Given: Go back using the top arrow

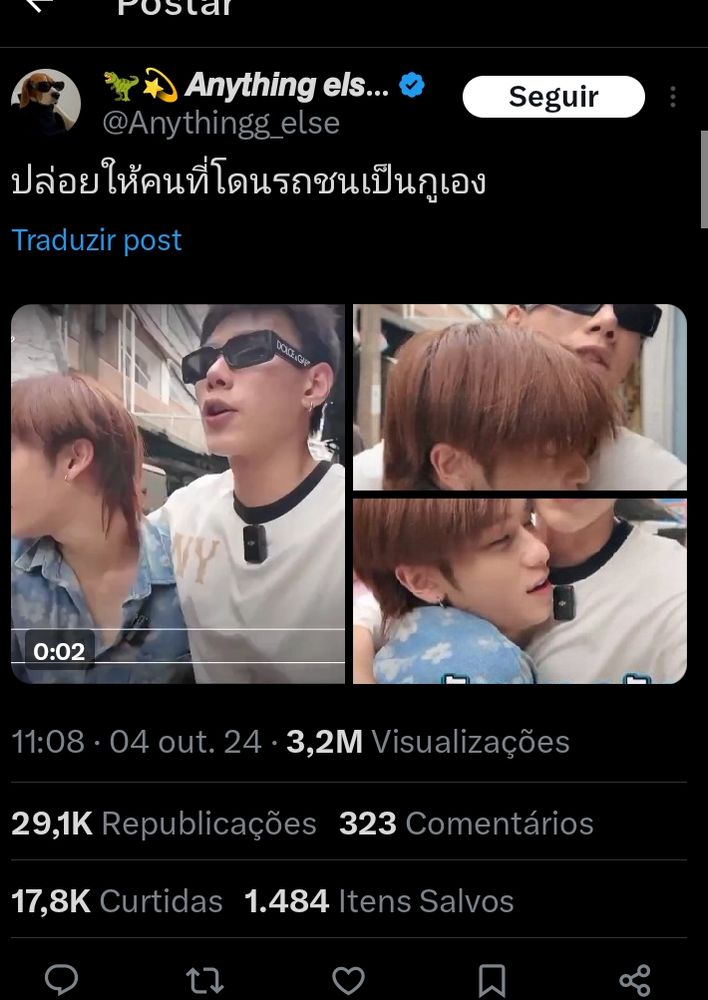Looking at the screenshot, I should [x=38, y=5].
